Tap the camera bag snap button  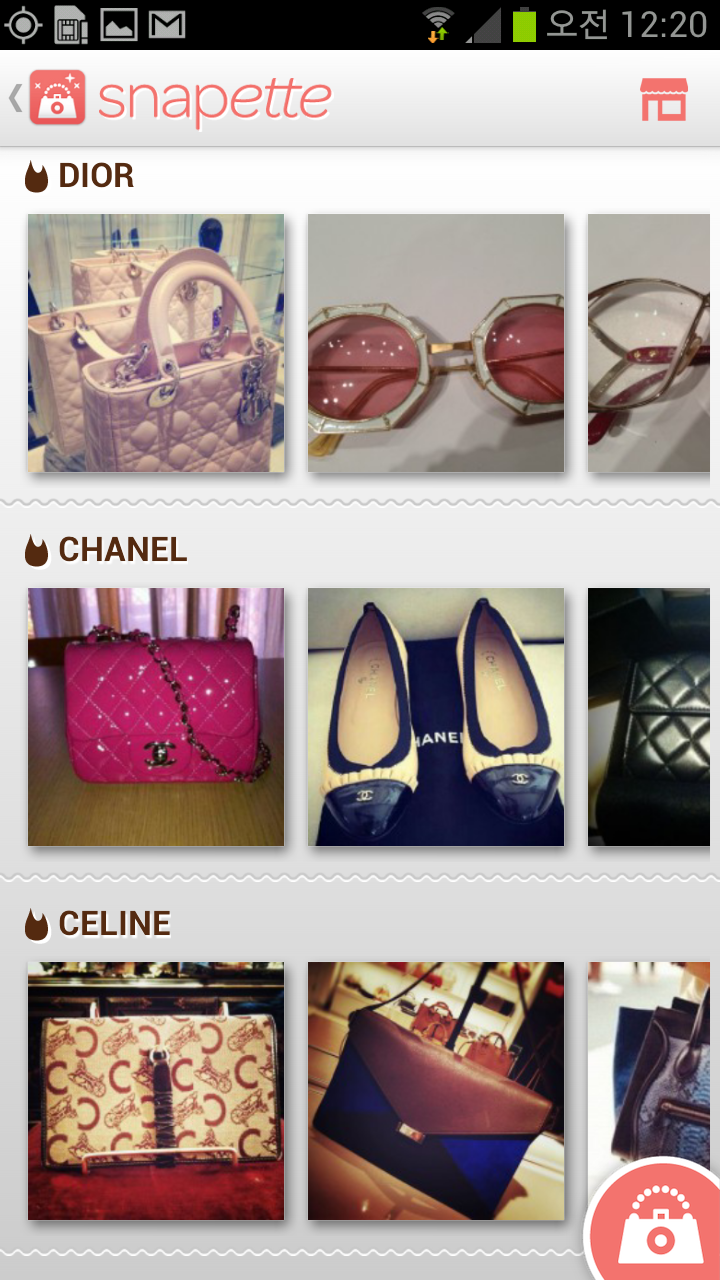pos(660,1225)
